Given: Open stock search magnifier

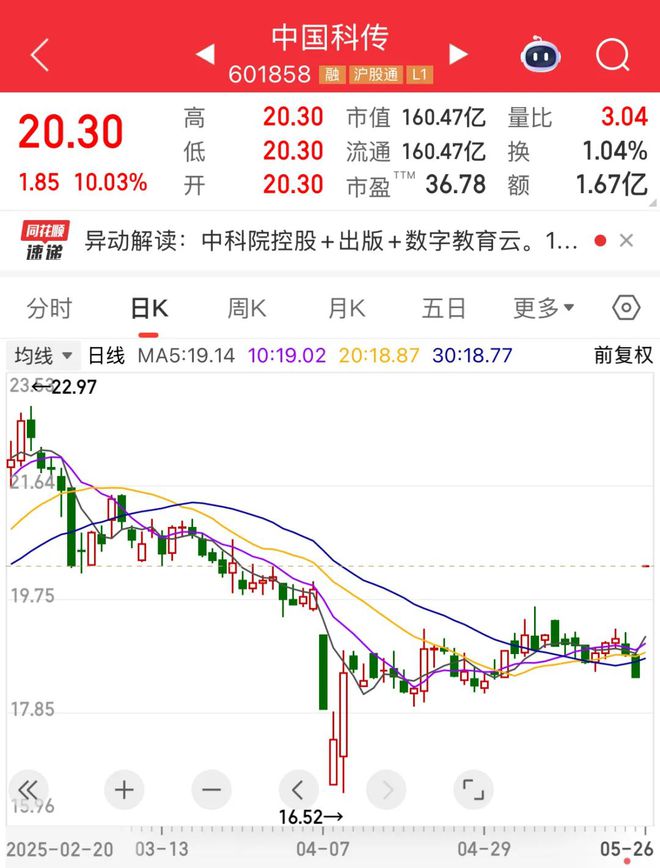Looking at the screenshot, I should pos(612,55).
